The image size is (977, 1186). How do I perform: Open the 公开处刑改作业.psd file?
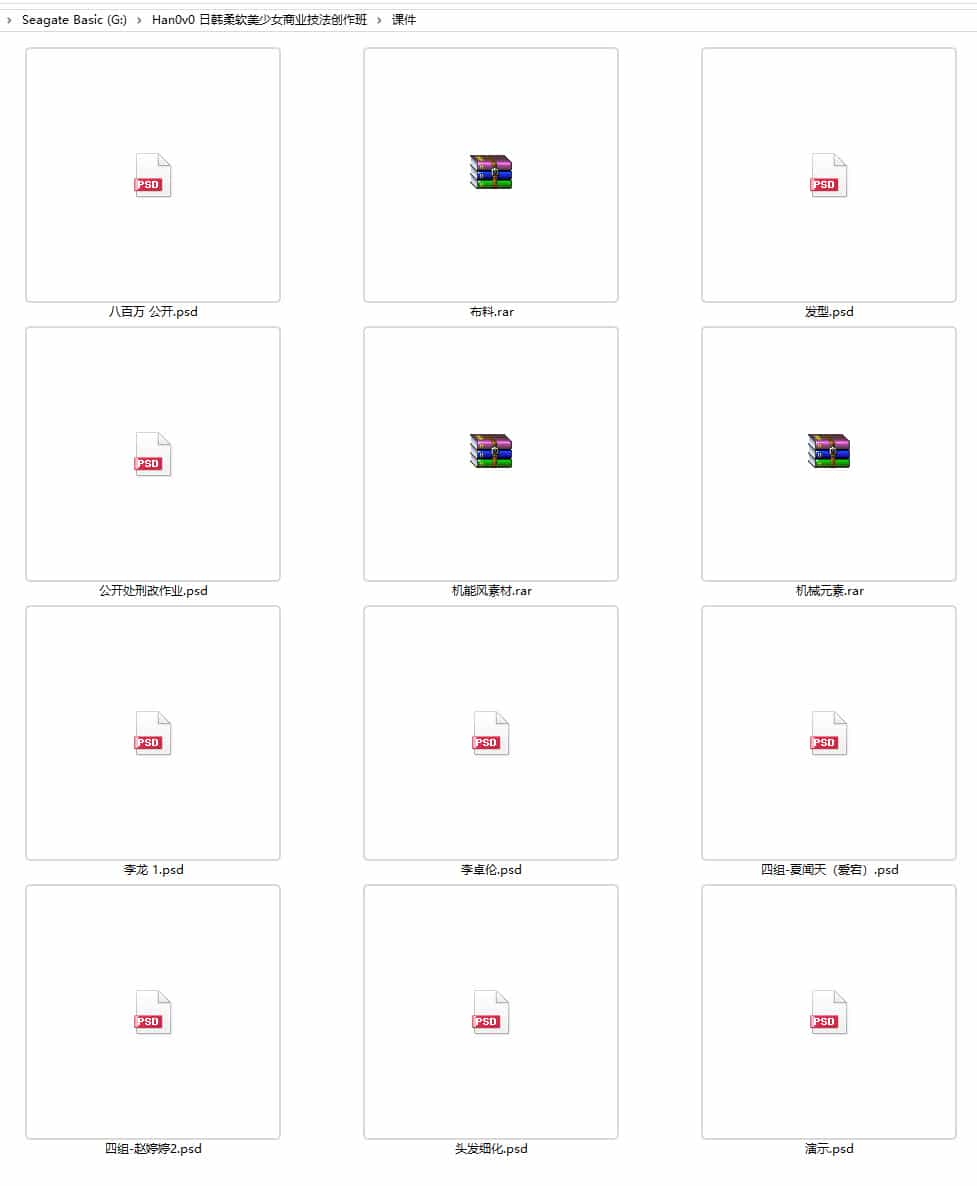click(153, 454)
